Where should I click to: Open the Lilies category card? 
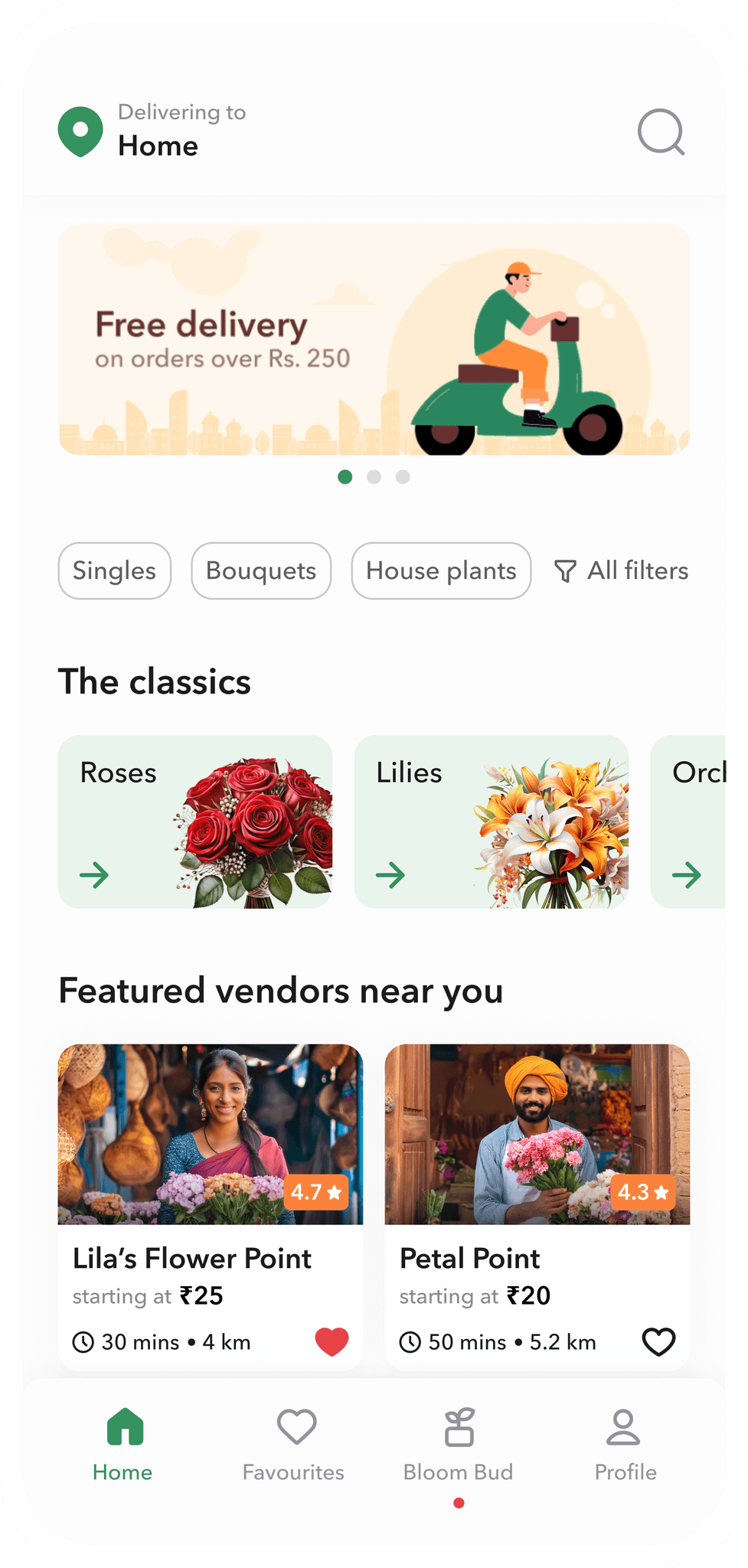pos(492,822)
